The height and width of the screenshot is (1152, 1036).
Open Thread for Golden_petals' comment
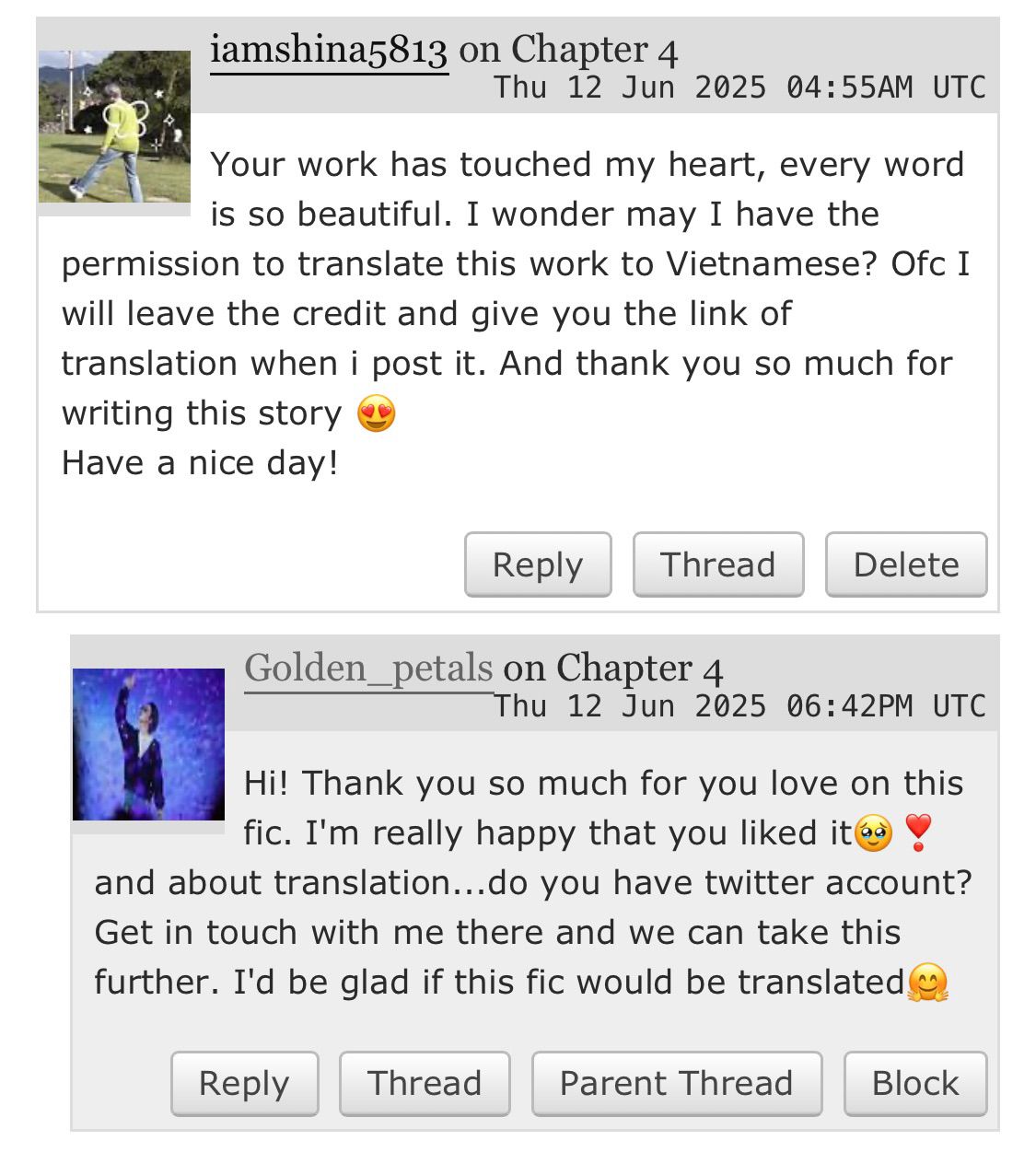point(425,1083)
